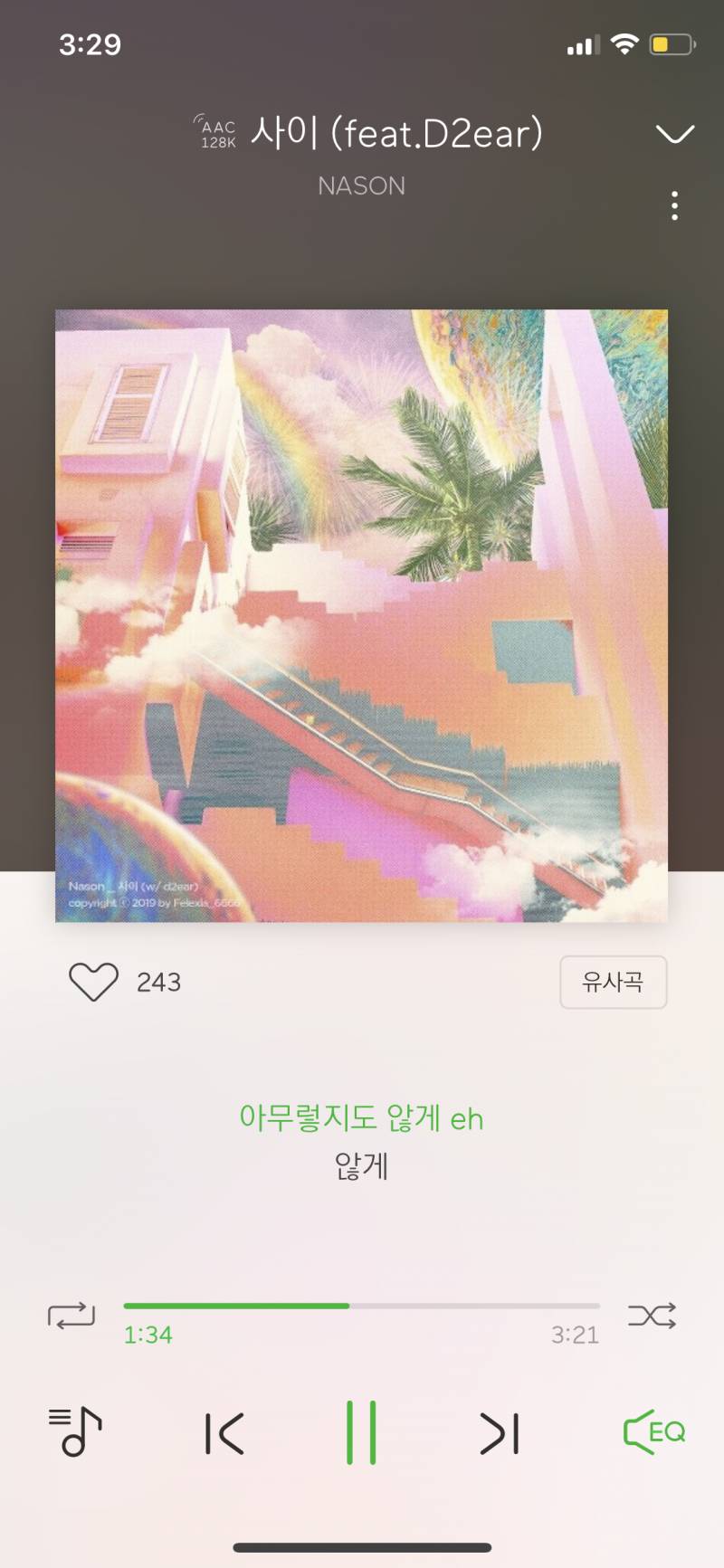
Task: Collapse the player with the down chevron
Action: point(674,134)
